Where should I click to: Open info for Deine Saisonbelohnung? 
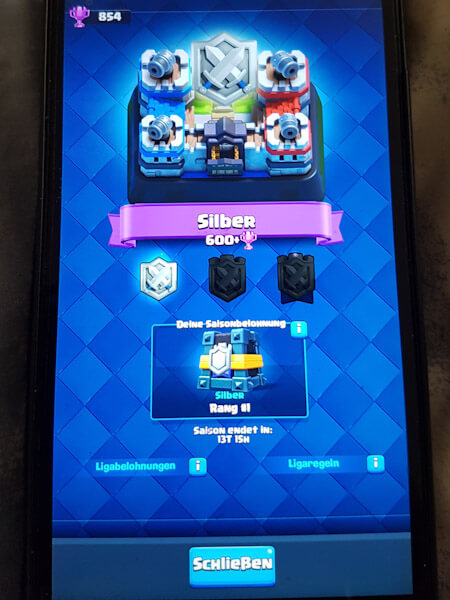299,329
